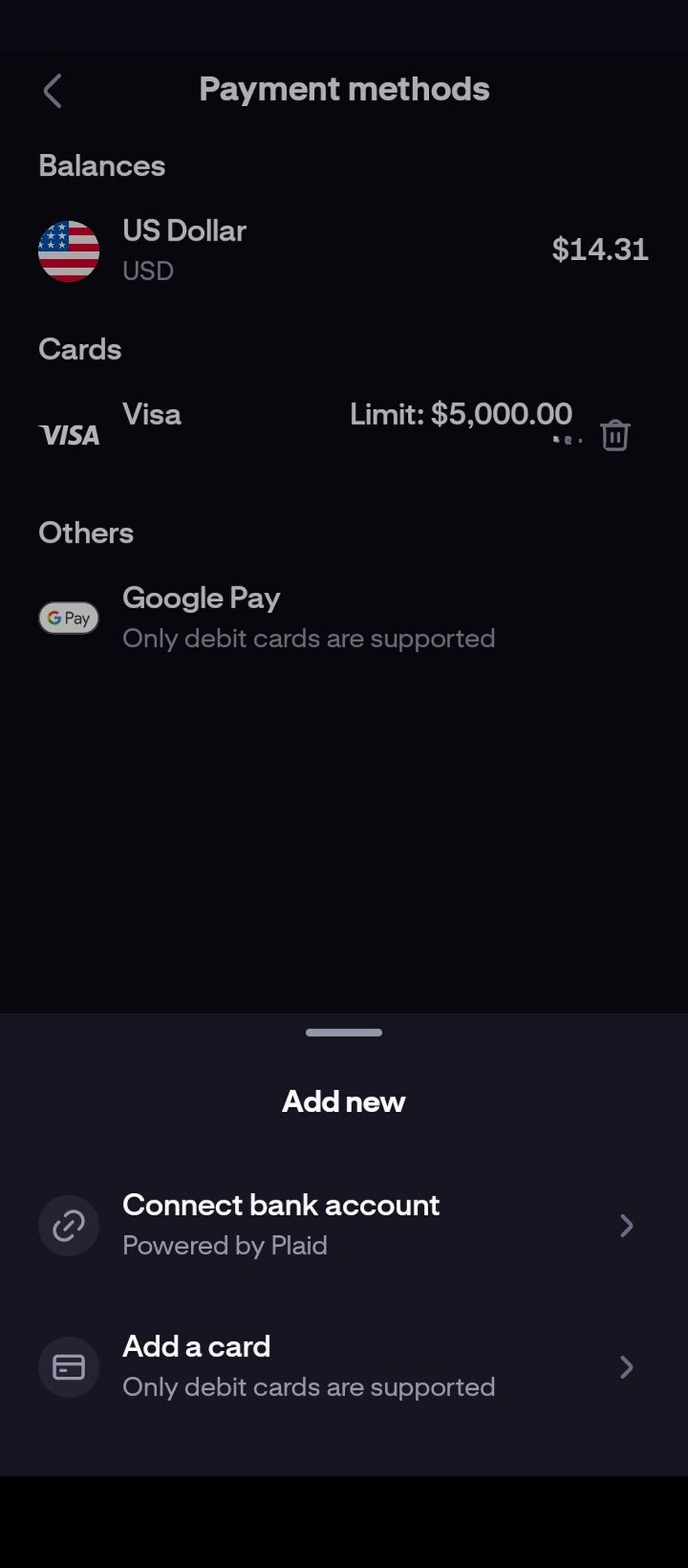Tap the Add new sheet handle
This screenshot has width=688, height=1568.
pyautogui.click(x=344, y=1033)
